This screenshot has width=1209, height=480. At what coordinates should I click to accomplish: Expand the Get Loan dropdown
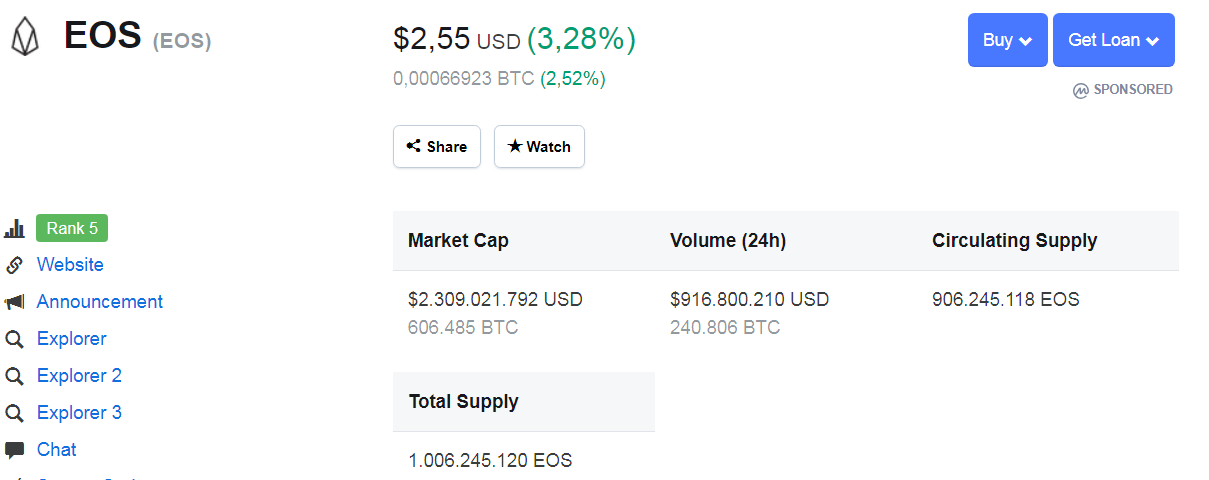1113,40
